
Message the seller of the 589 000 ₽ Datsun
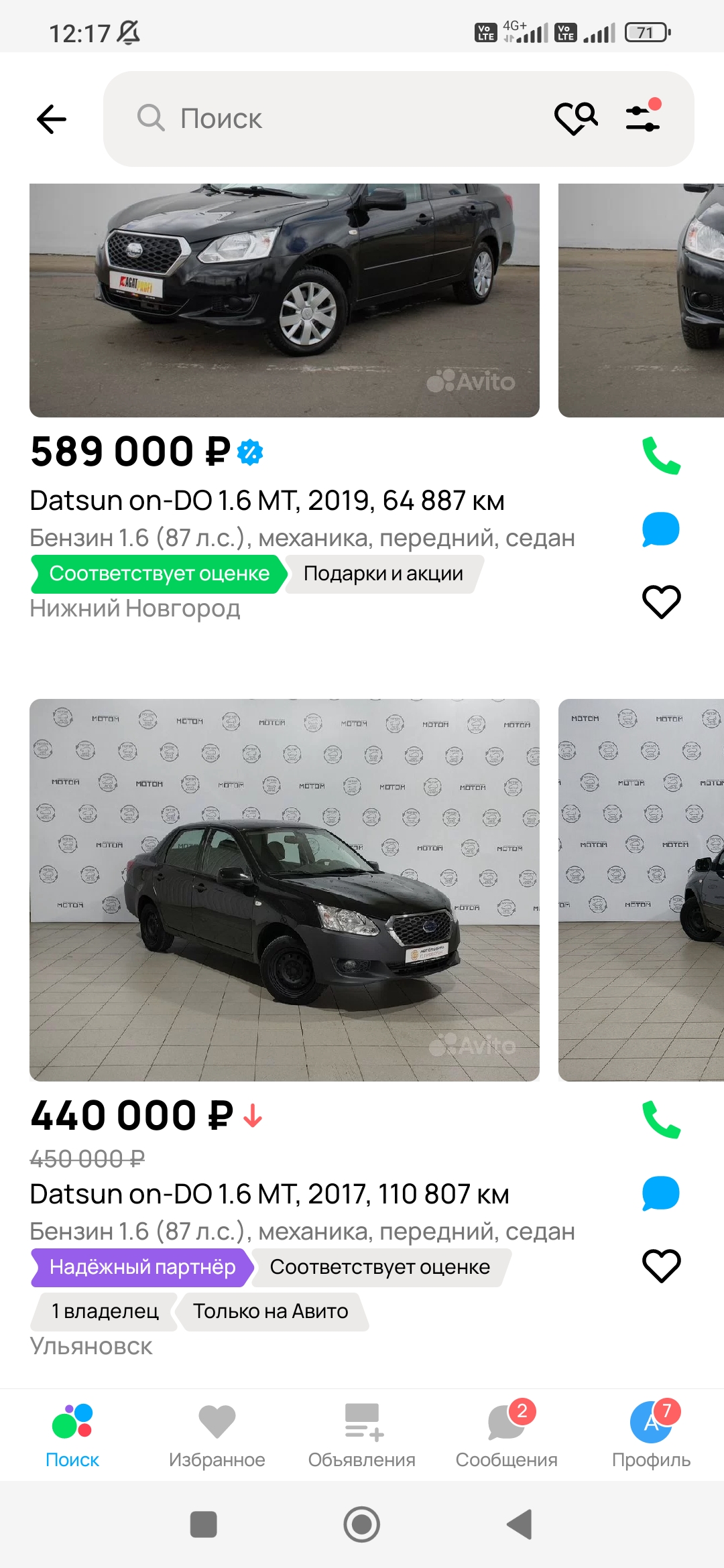[661, 529]
